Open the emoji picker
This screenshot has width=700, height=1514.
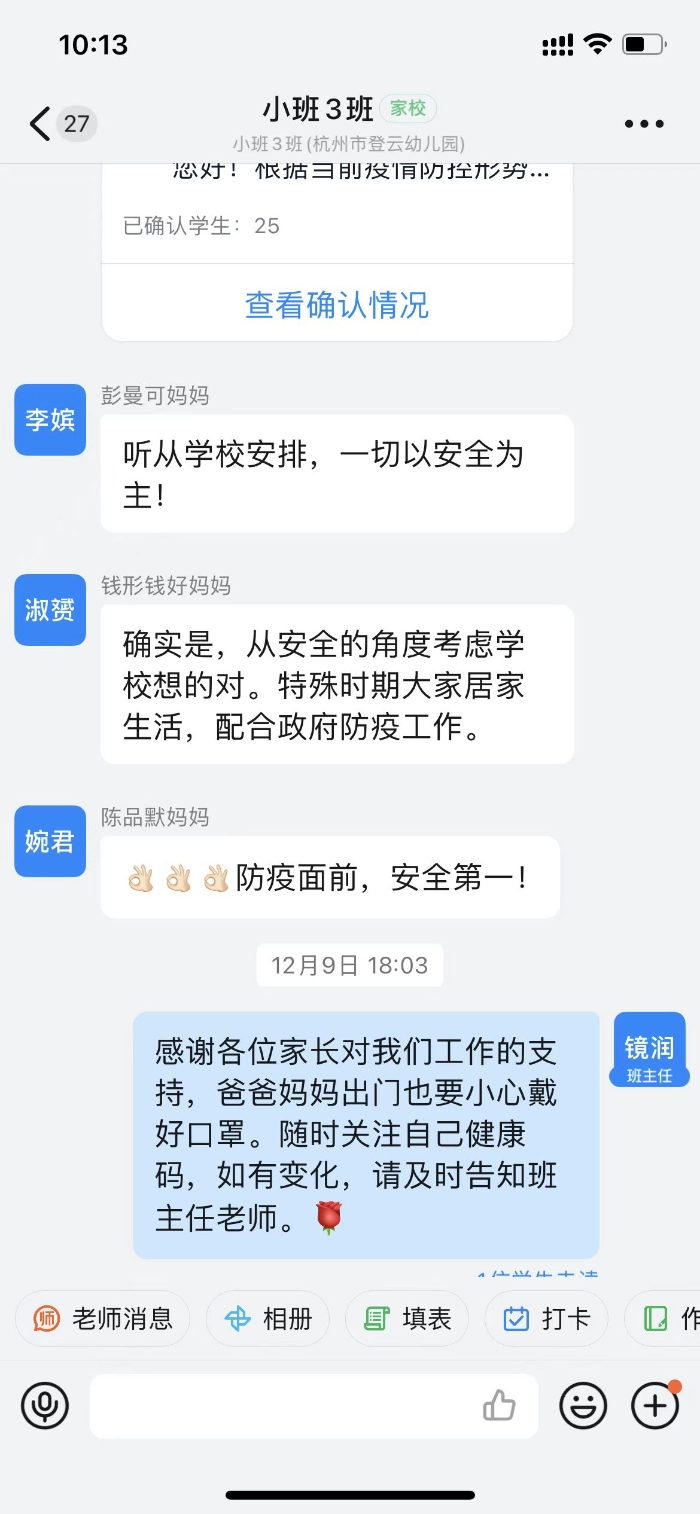click(x=583, y=1406)
